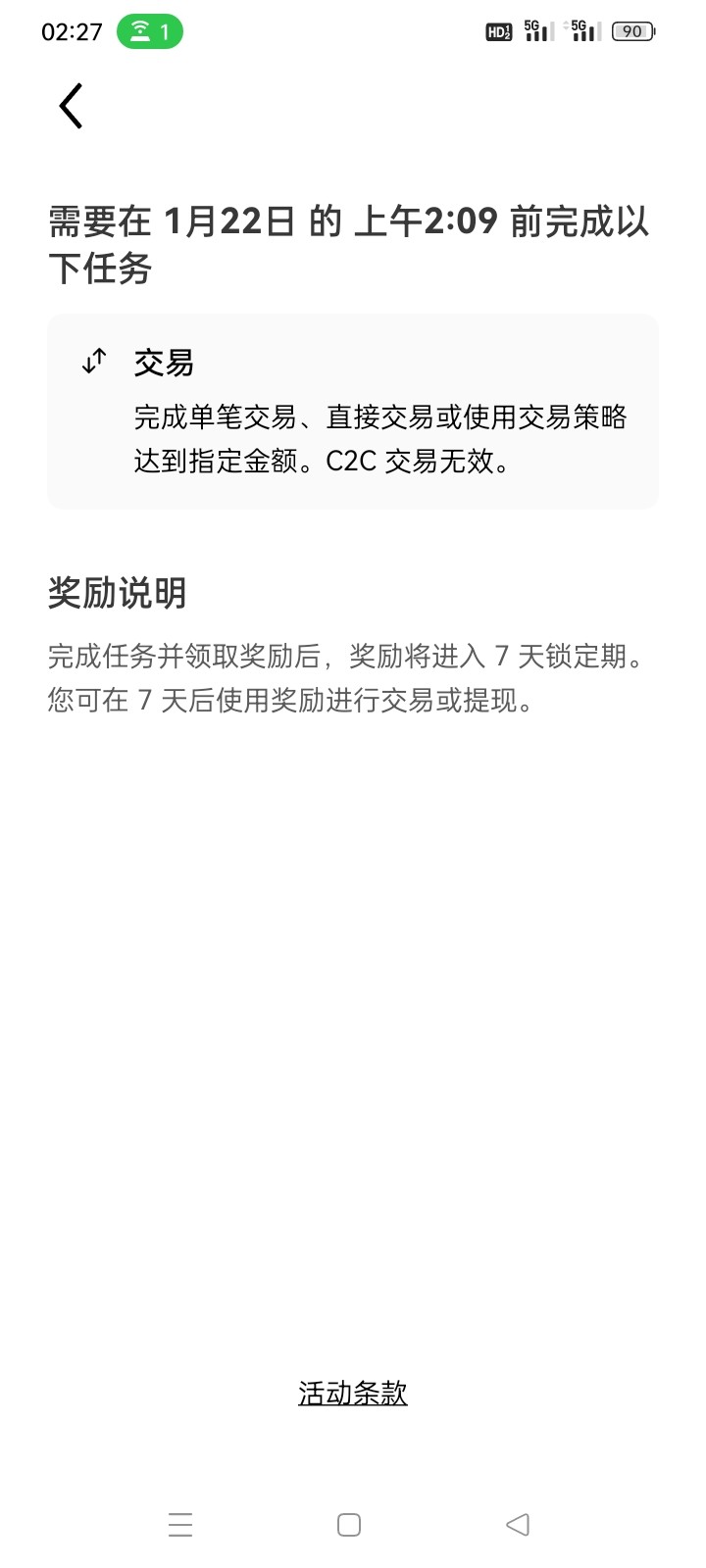This screenshot has width=706, height=1568.
Task: Tap the HD½ icon in the status bar
Action: point(498,30)
